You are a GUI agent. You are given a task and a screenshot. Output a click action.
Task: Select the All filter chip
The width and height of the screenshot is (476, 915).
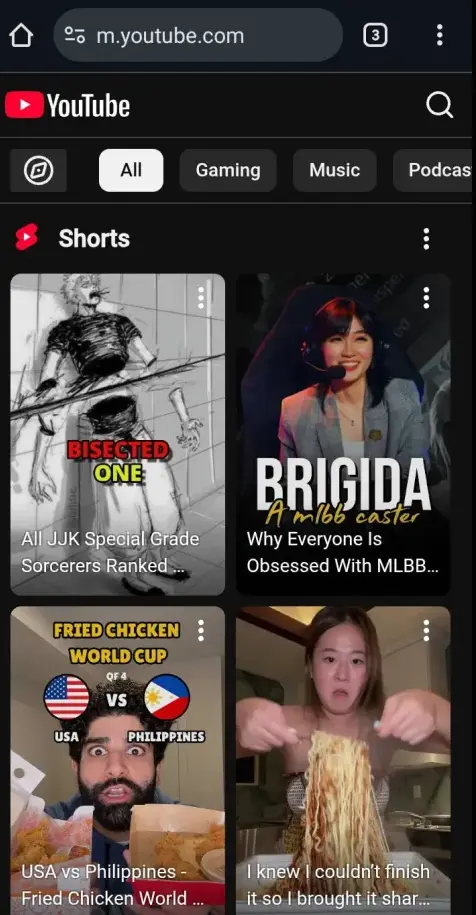click(x=131, y=170)
